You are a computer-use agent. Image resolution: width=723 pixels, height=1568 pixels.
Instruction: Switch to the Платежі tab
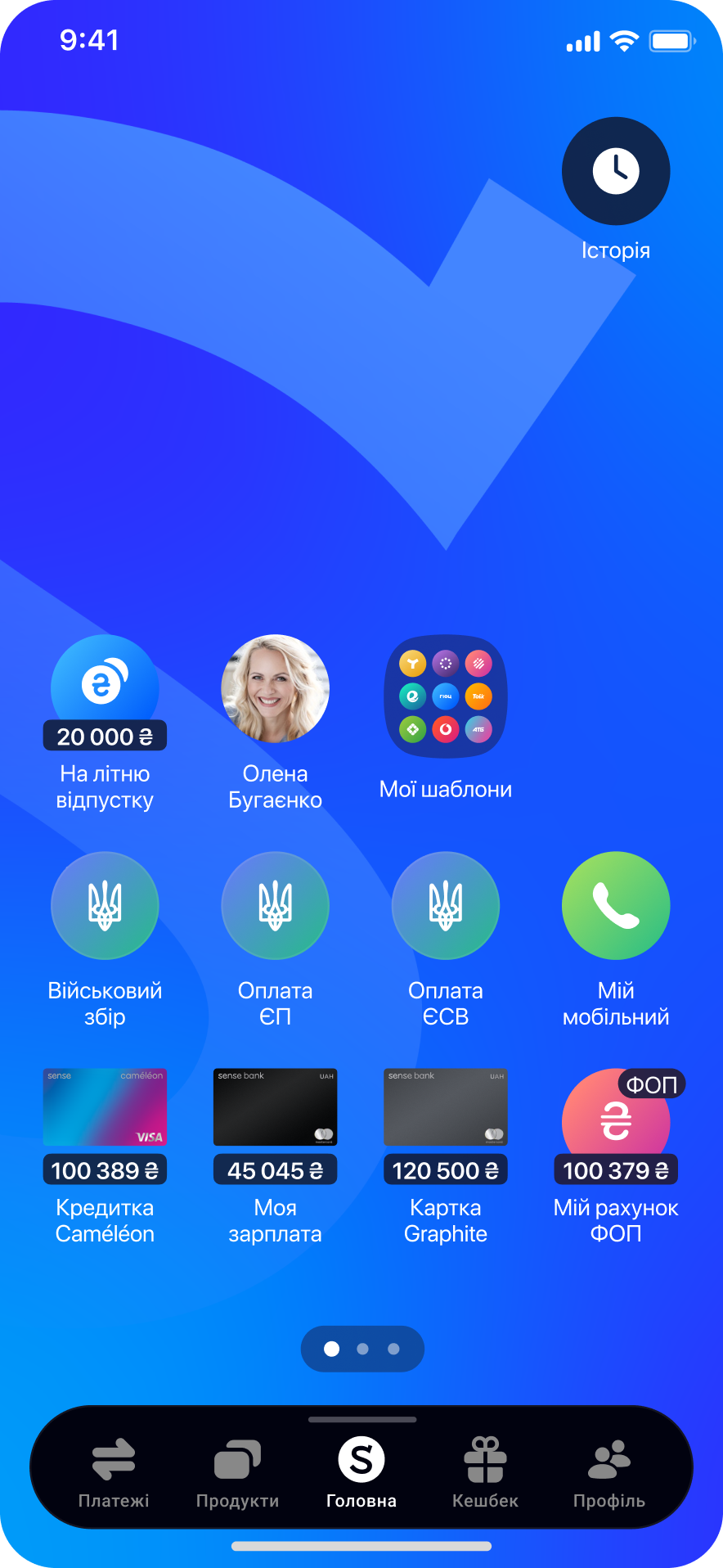tap(114, 1473)
